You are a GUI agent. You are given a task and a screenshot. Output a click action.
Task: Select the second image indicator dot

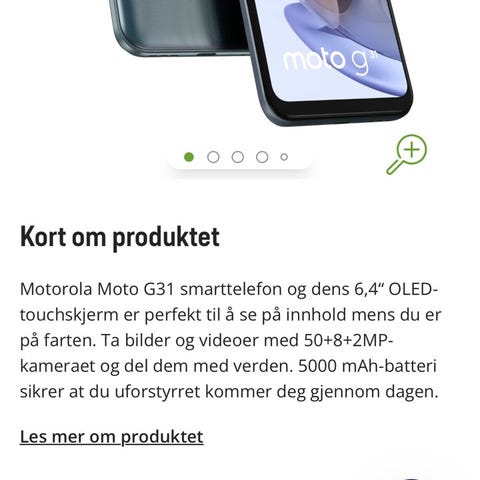tap(213, 157)
